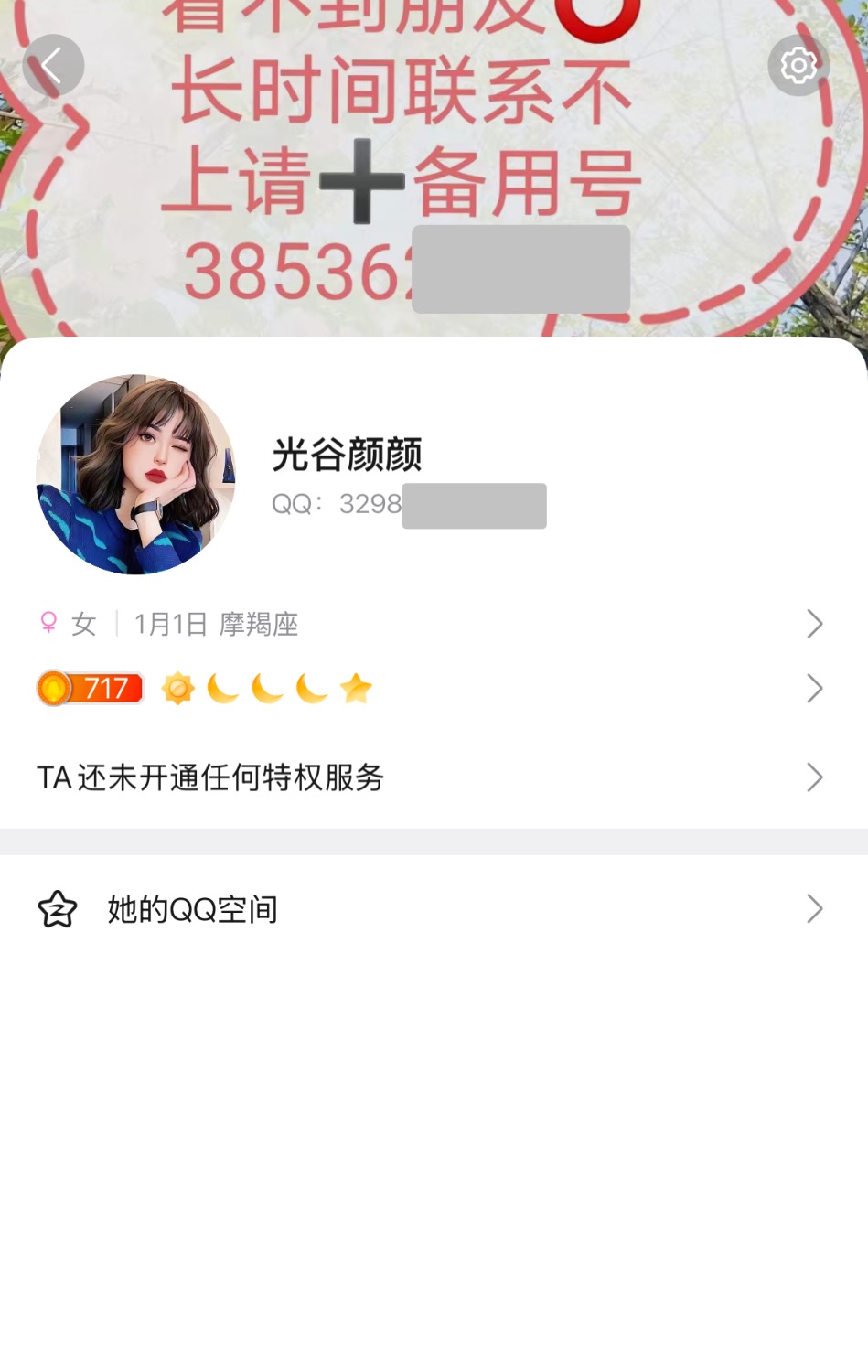Select the middle moon icon in level display
The image size is (868, 1372).
tap(268, 688)
